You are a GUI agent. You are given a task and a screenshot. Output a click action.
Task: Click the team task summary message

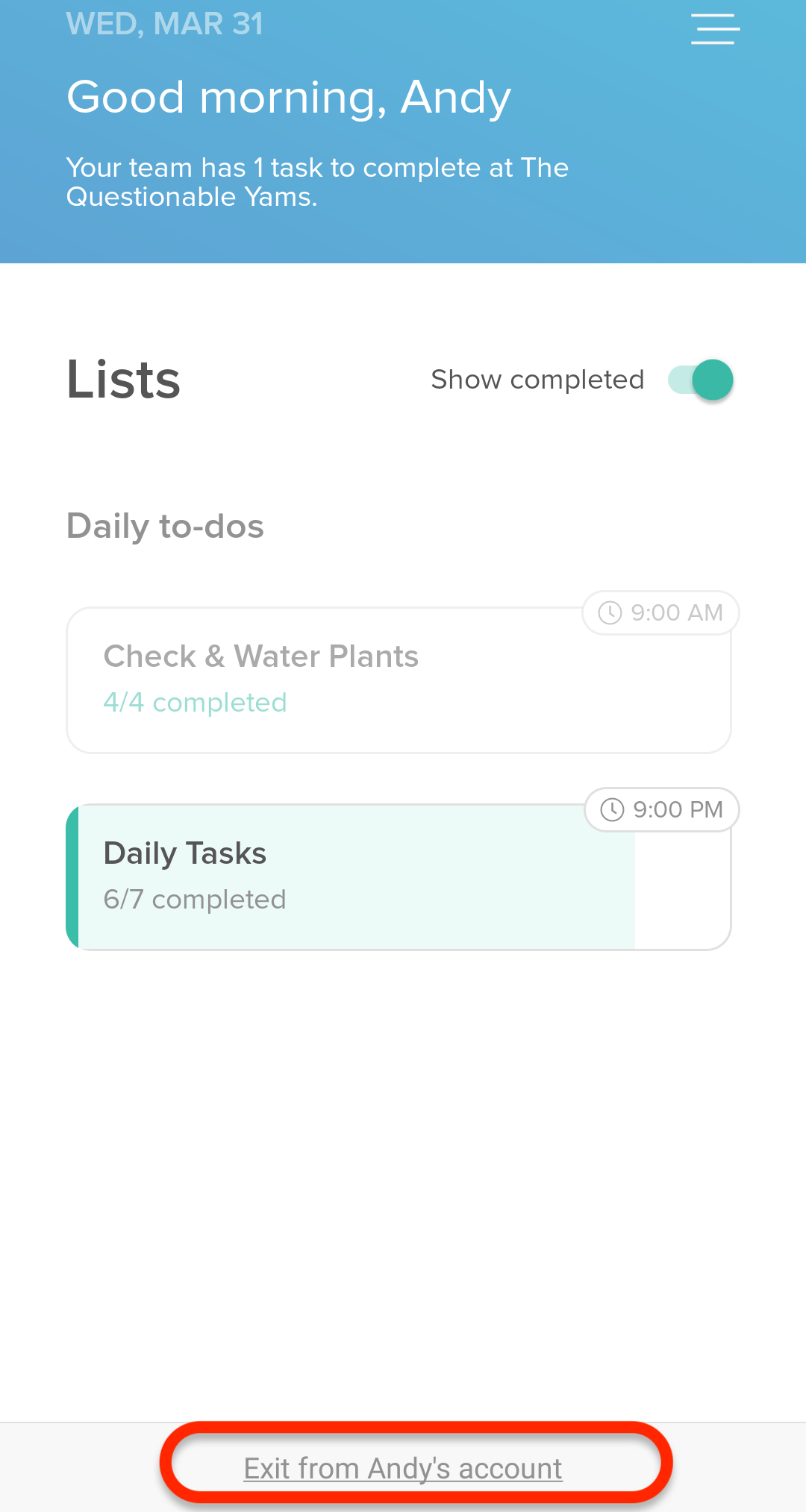(317, 182)
